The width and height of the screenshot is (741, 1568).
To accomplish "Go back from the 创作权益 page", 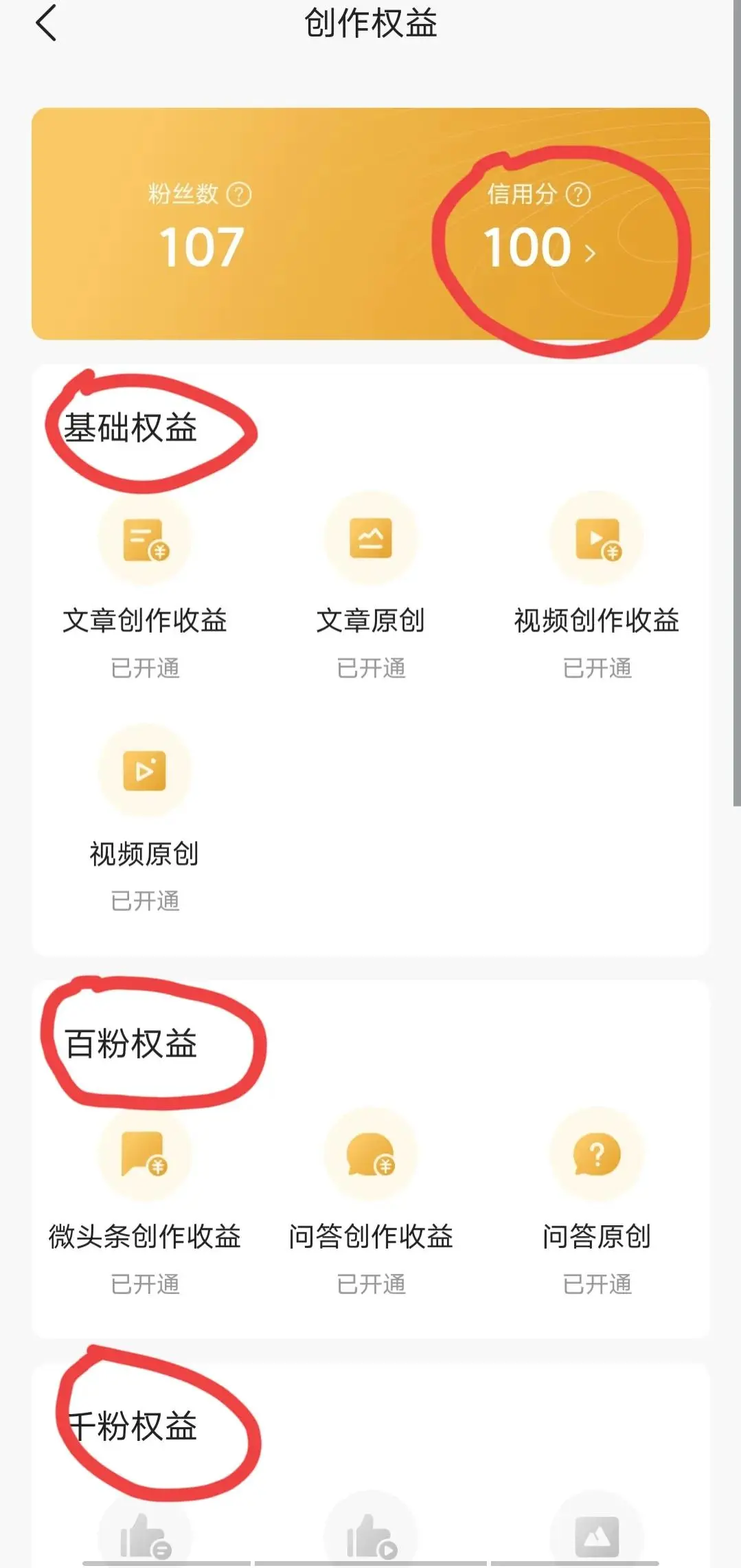I will pos(46,23).
